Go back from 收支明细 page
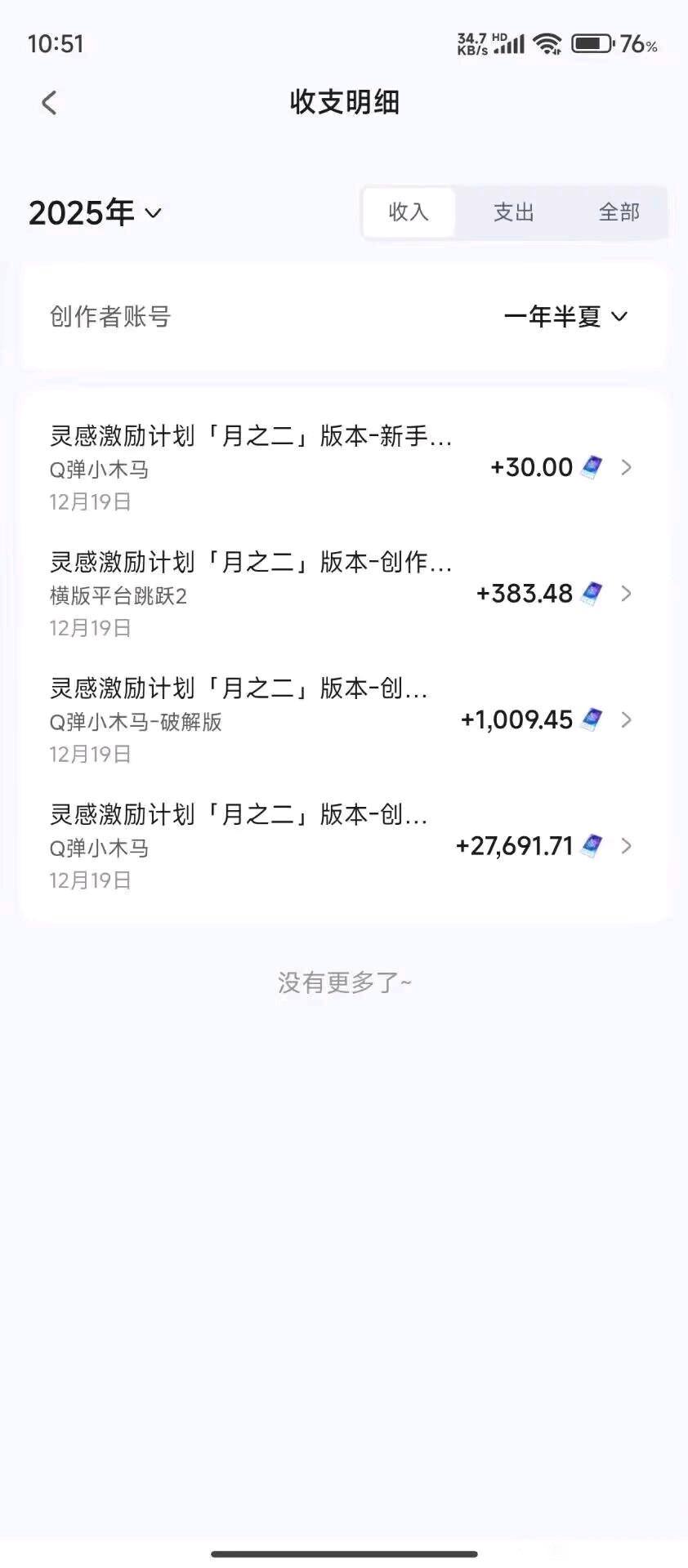 [49, 103]
